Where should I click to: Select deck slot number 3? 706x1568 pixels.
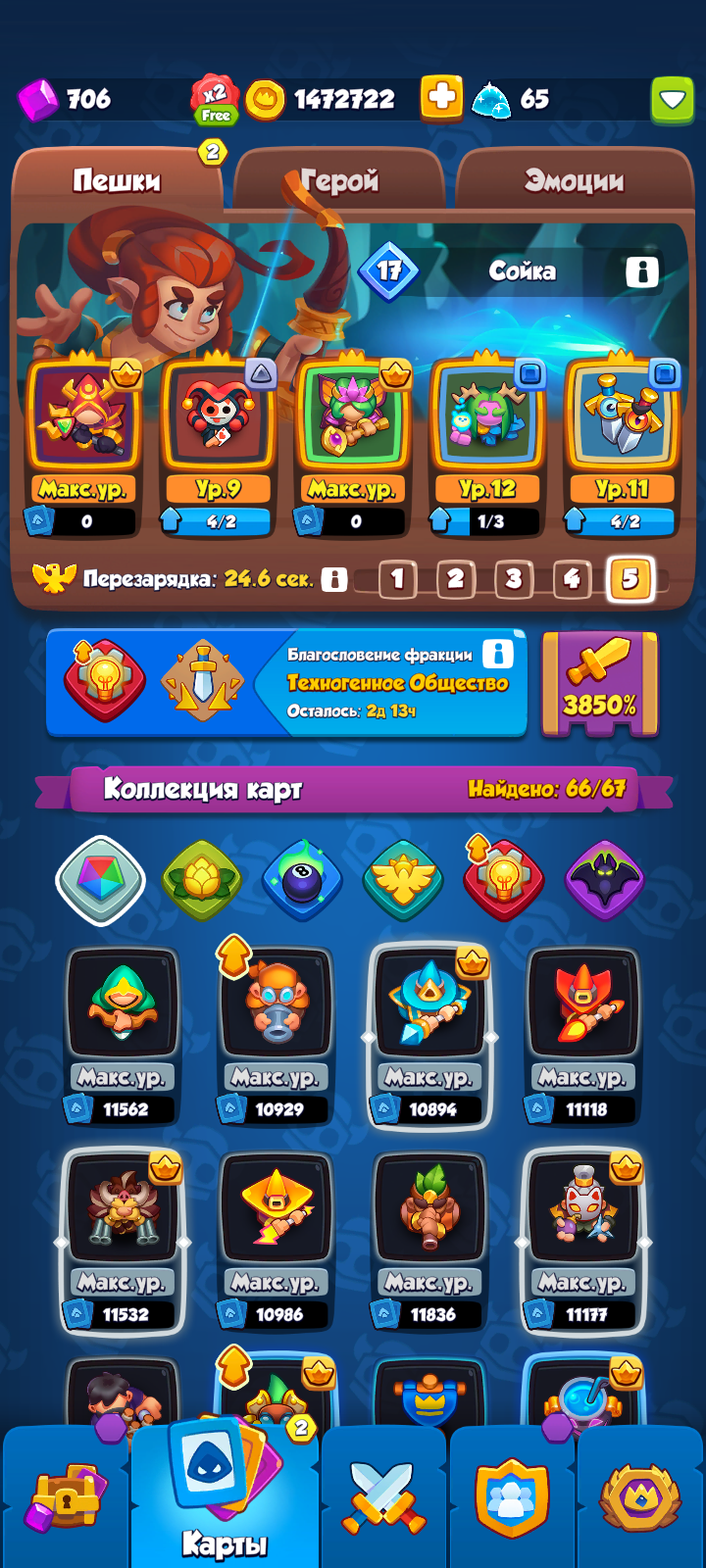click(x=513, y=579)
